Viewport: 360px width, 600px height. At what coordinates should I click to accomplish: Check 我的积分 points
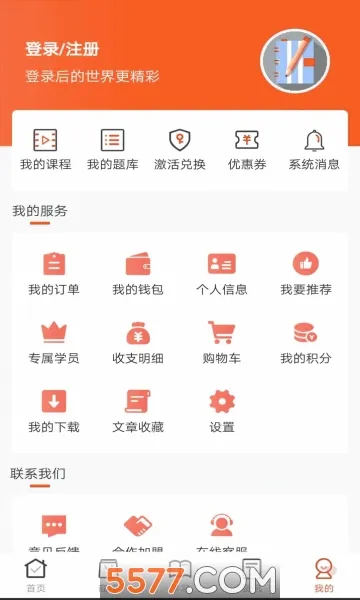pos(306,342)
